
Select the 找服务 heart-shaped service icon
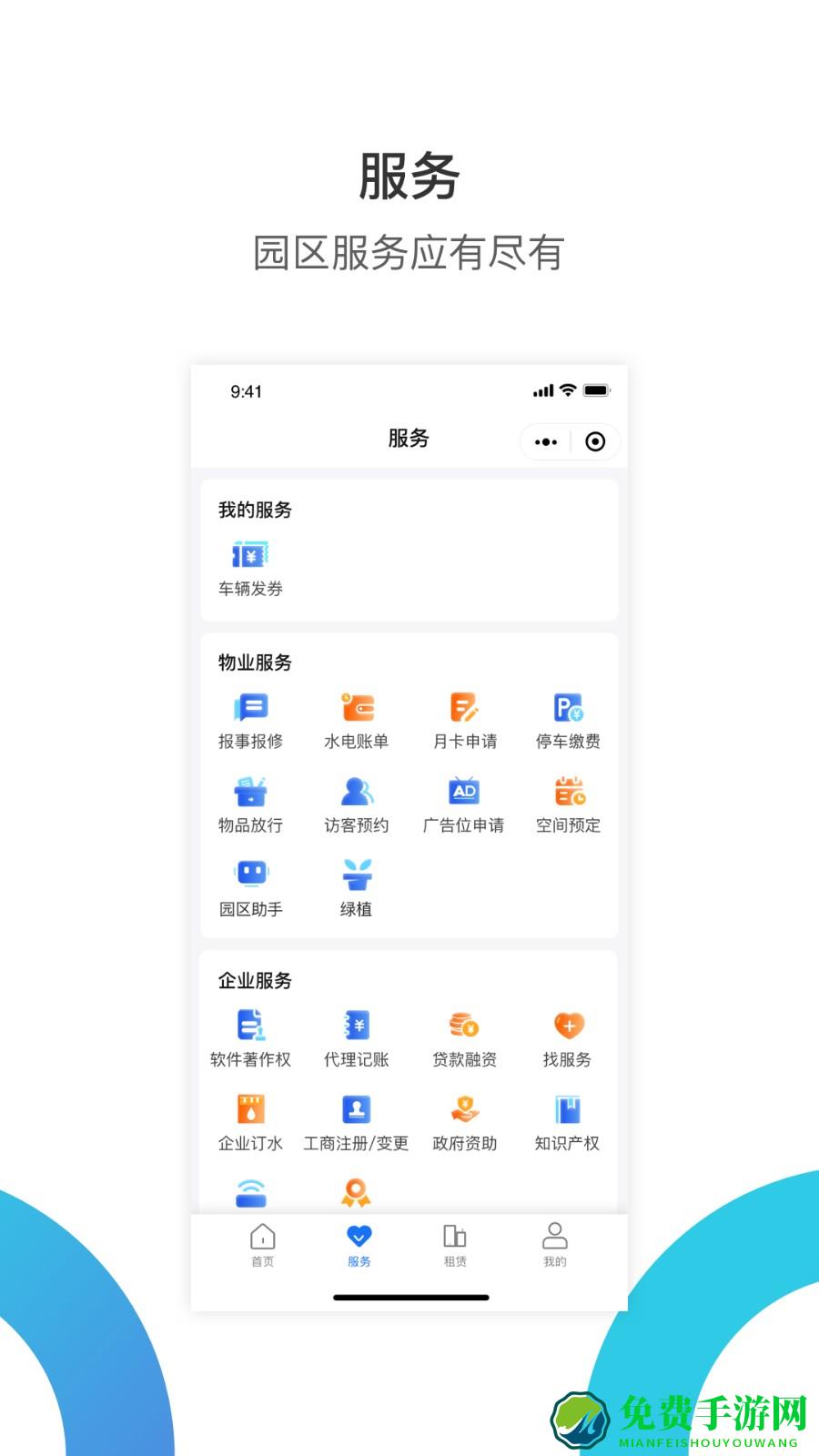[x=566, y=1033]
